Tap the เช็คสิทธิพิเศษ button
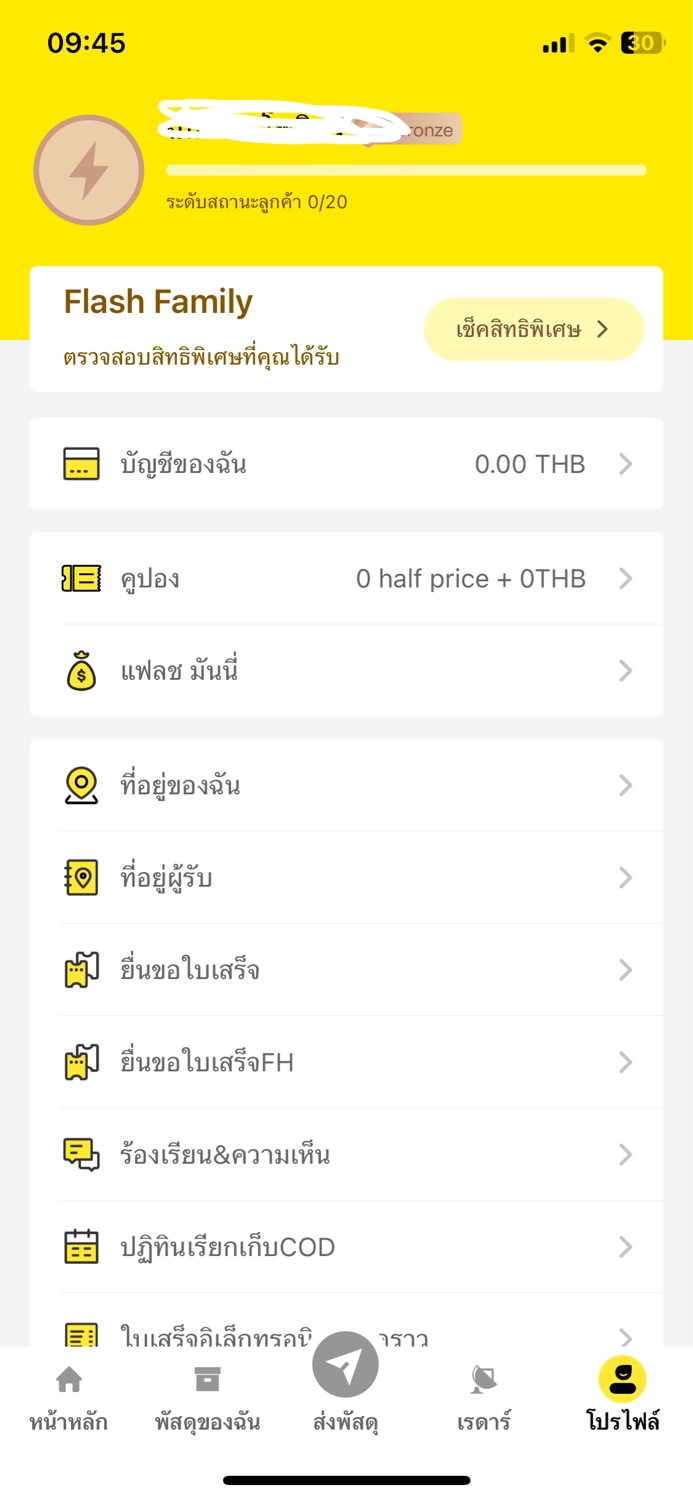Image resolution: width=693 pixels, height=1500 pixels. pos(533,329)
